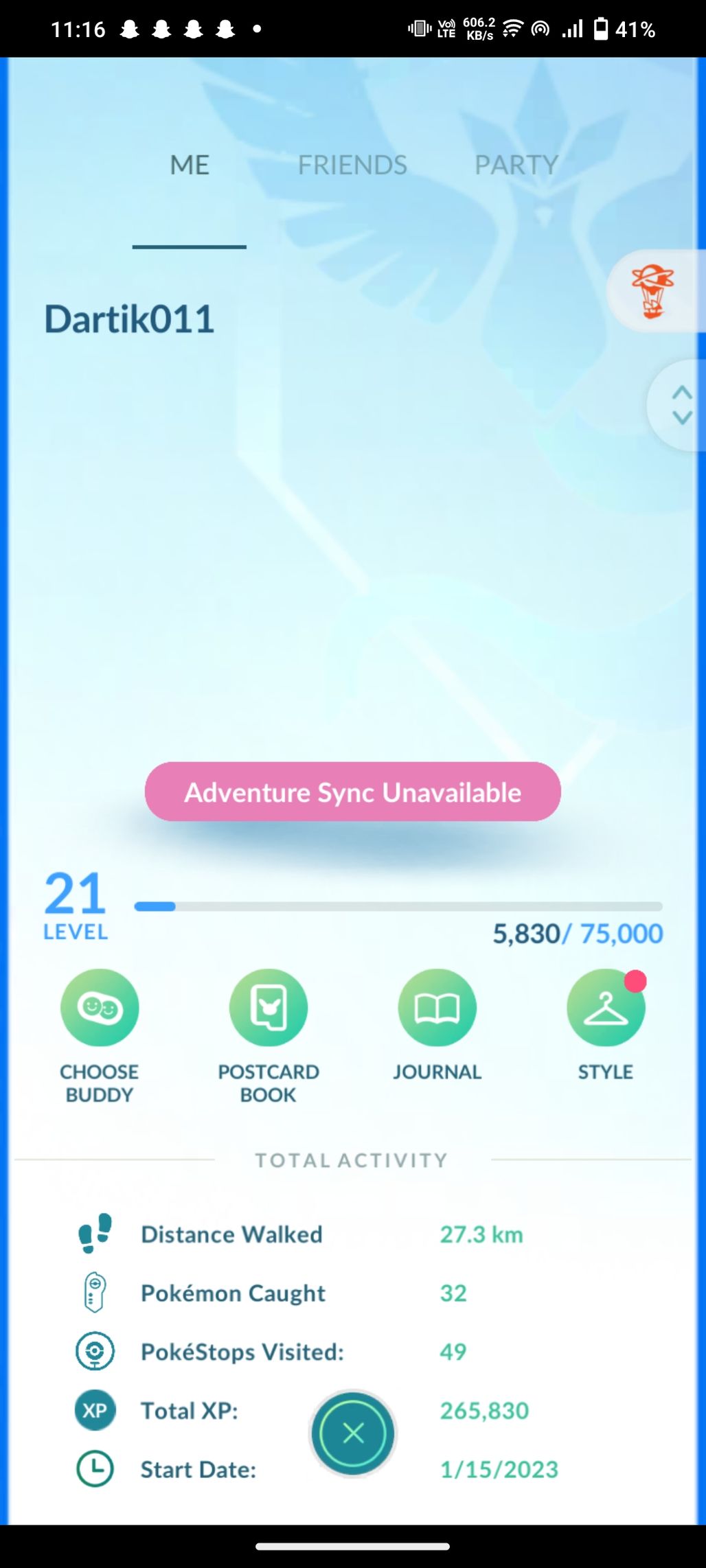Open Choose Buddy
This screenshot has width=706, height=1568.
pos(100,1008)
